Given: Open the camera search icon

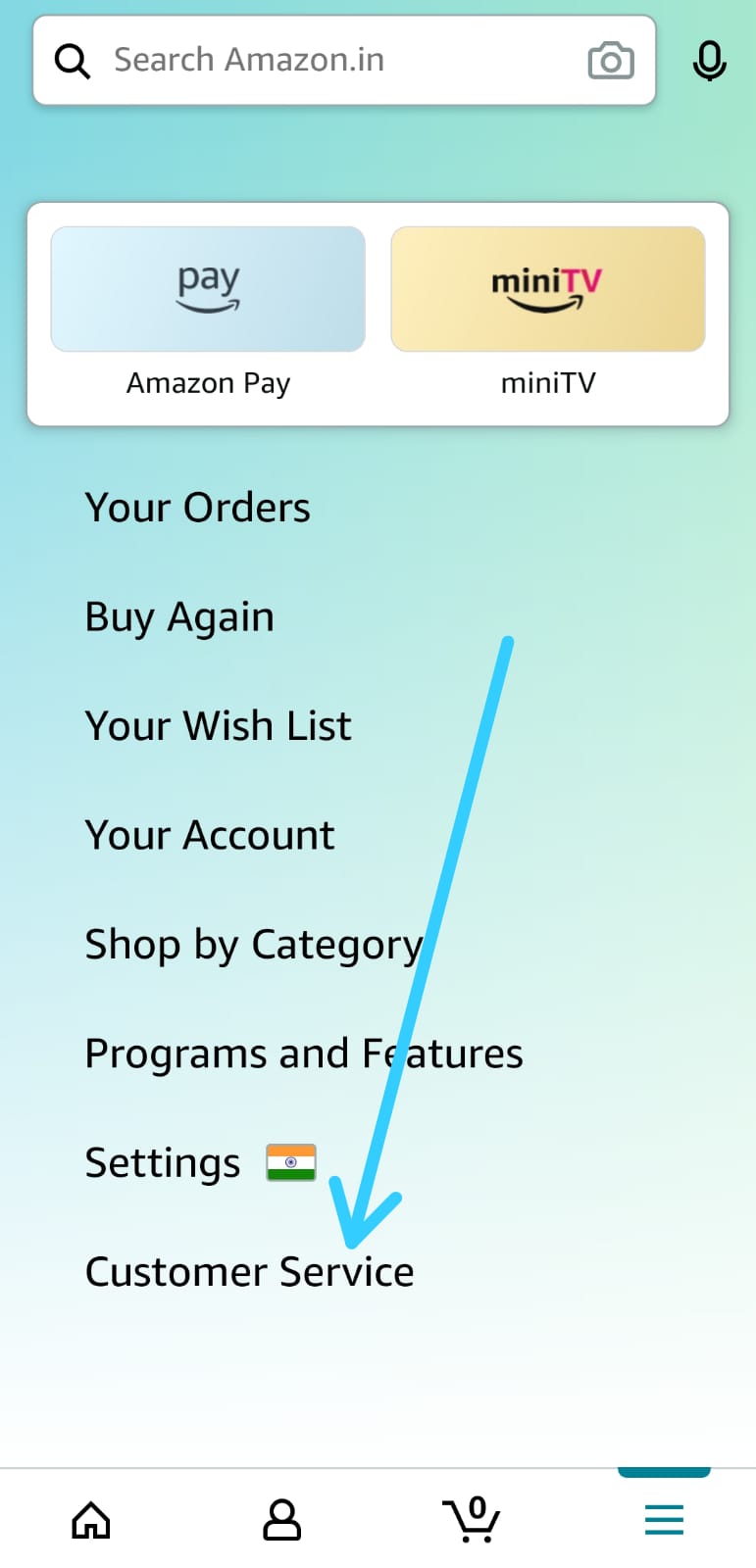Looking at the screenshot, I should 610,61.
